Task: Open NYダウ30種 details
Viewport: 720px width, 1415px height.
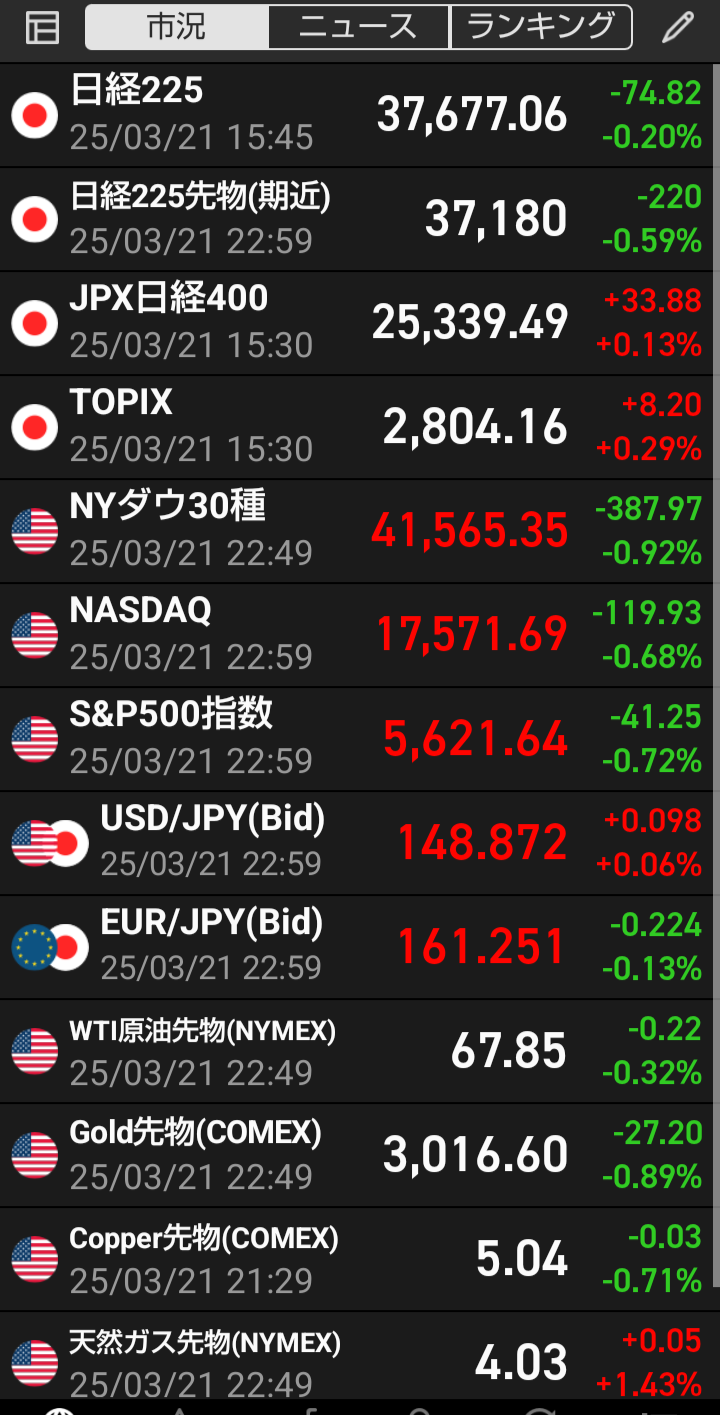Action: [x=356, y=531]
